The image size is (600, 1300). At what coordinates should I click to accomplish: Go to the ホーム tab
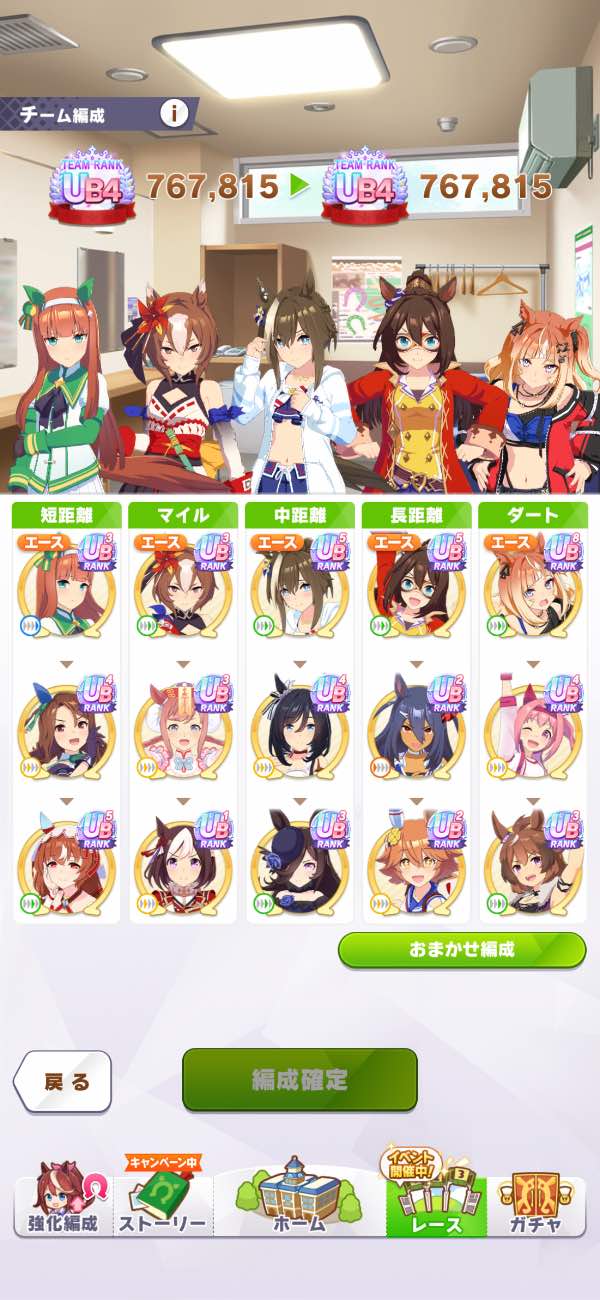(x=299, y=1200)
